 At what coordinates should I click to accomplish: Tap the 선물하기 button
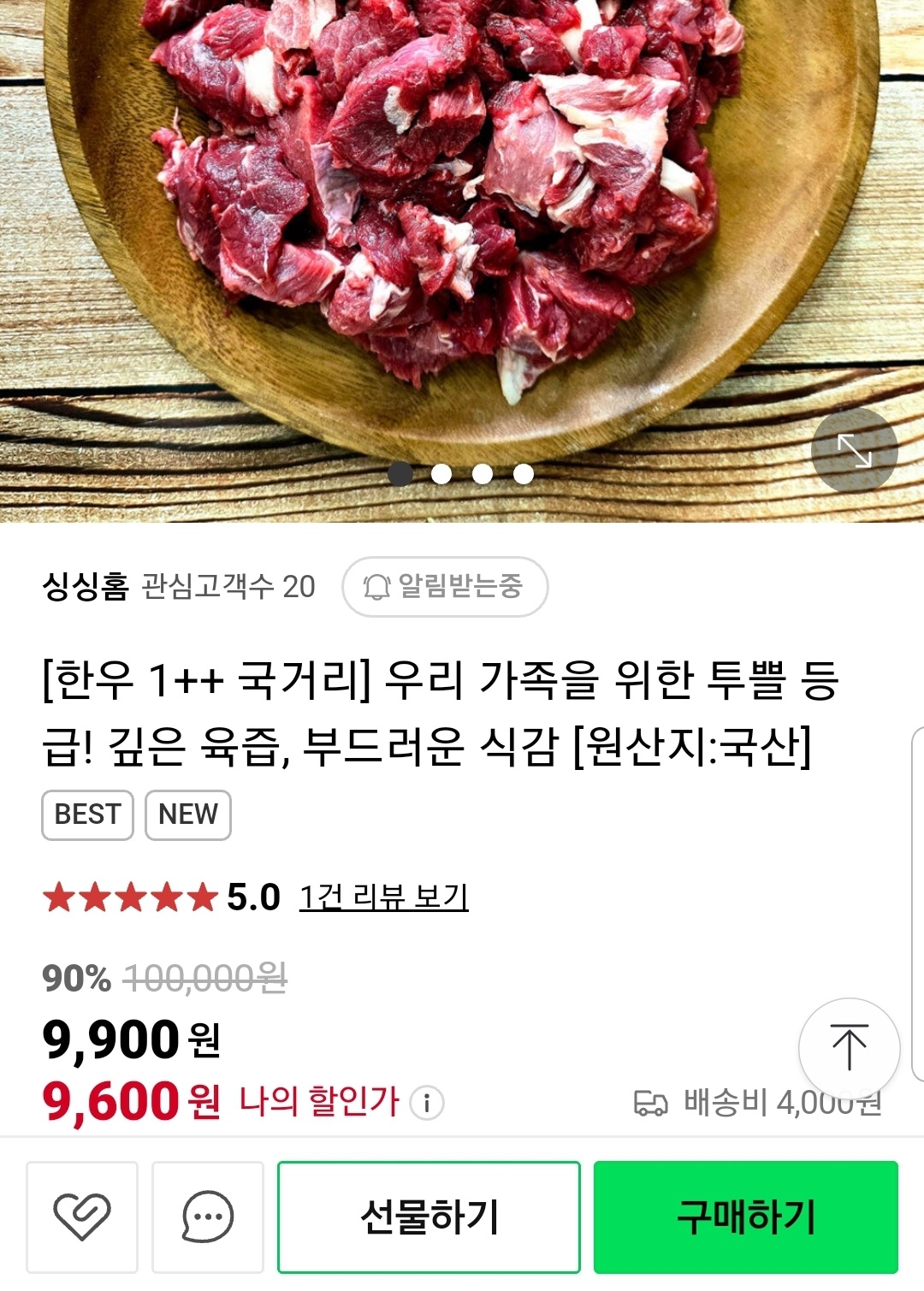[429, 1217]
